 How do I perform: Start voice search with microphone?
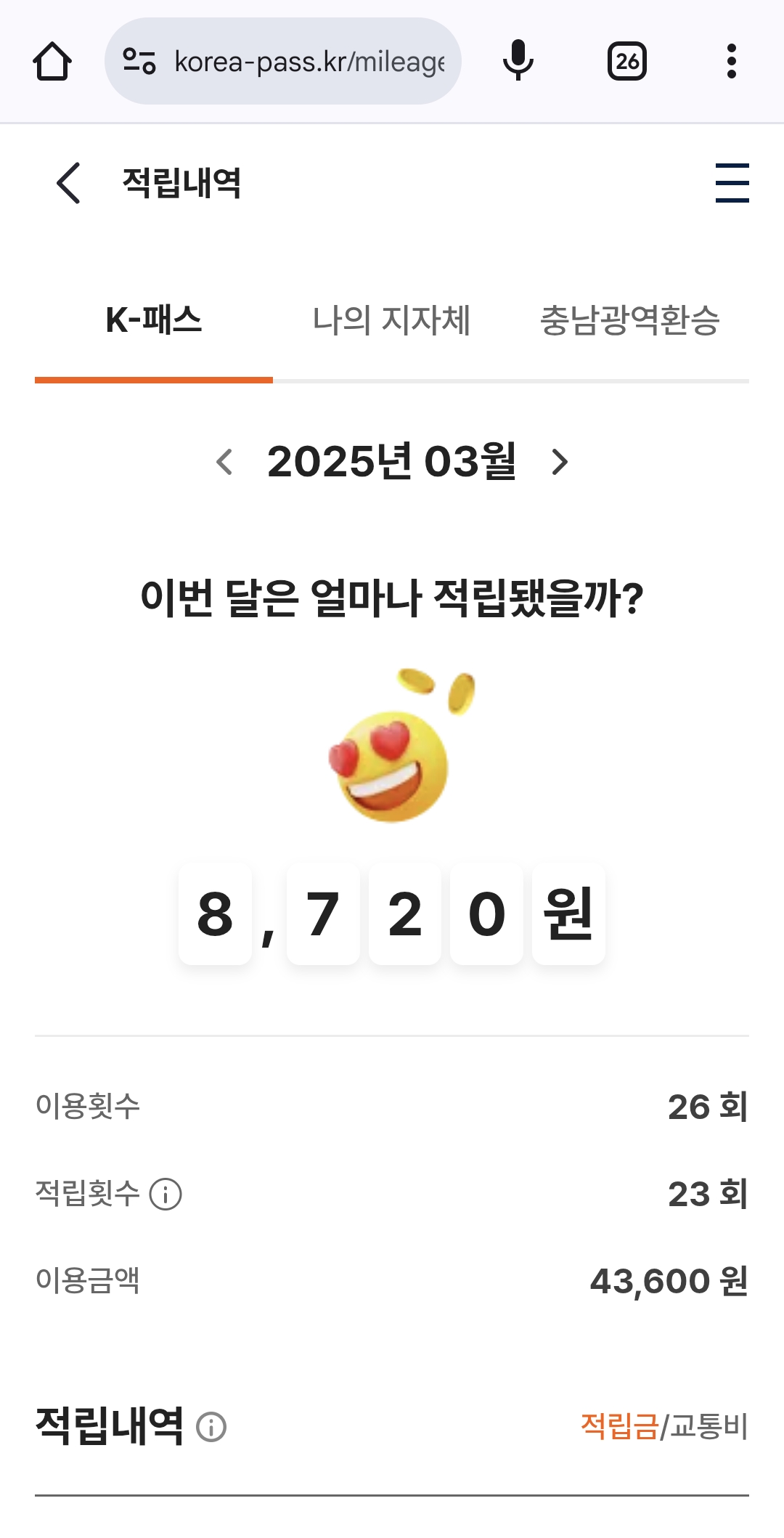pyautogui.click(x=518, y=62)
